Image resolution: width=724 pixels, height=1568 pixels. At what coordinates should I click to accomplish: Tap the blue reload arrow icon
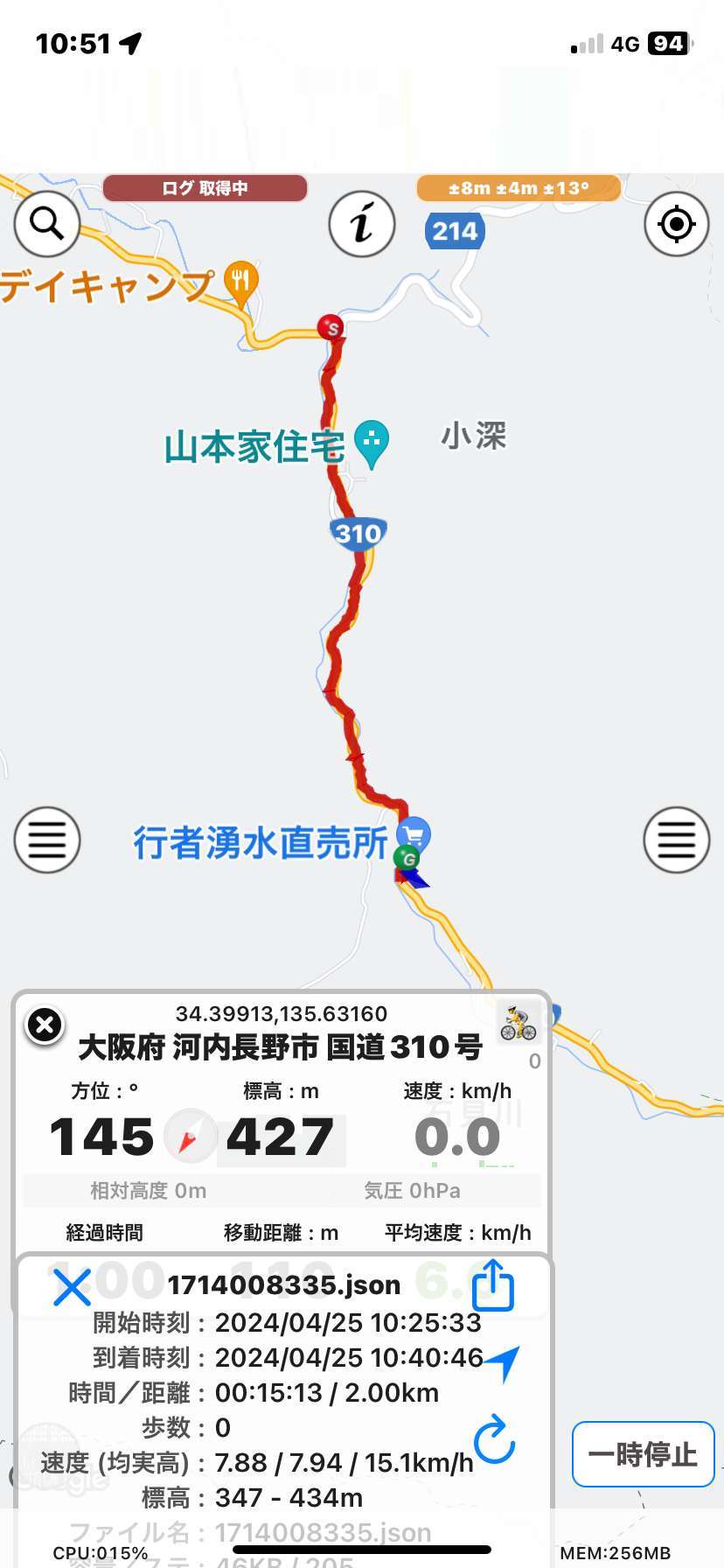click(x=495, y=1439)
